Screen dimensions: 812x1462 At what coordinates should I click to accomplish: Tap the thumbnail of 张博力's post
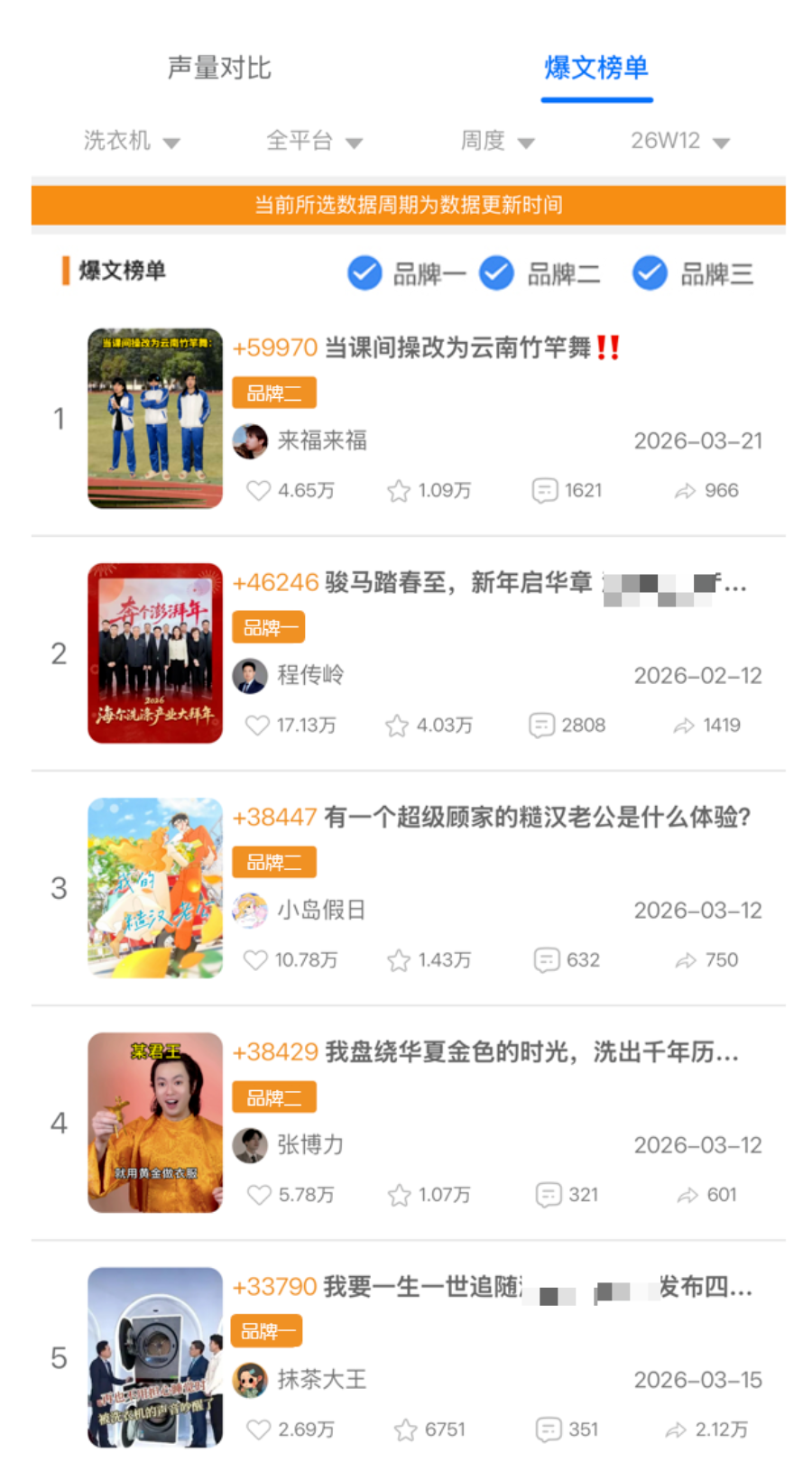(155, 1123)
